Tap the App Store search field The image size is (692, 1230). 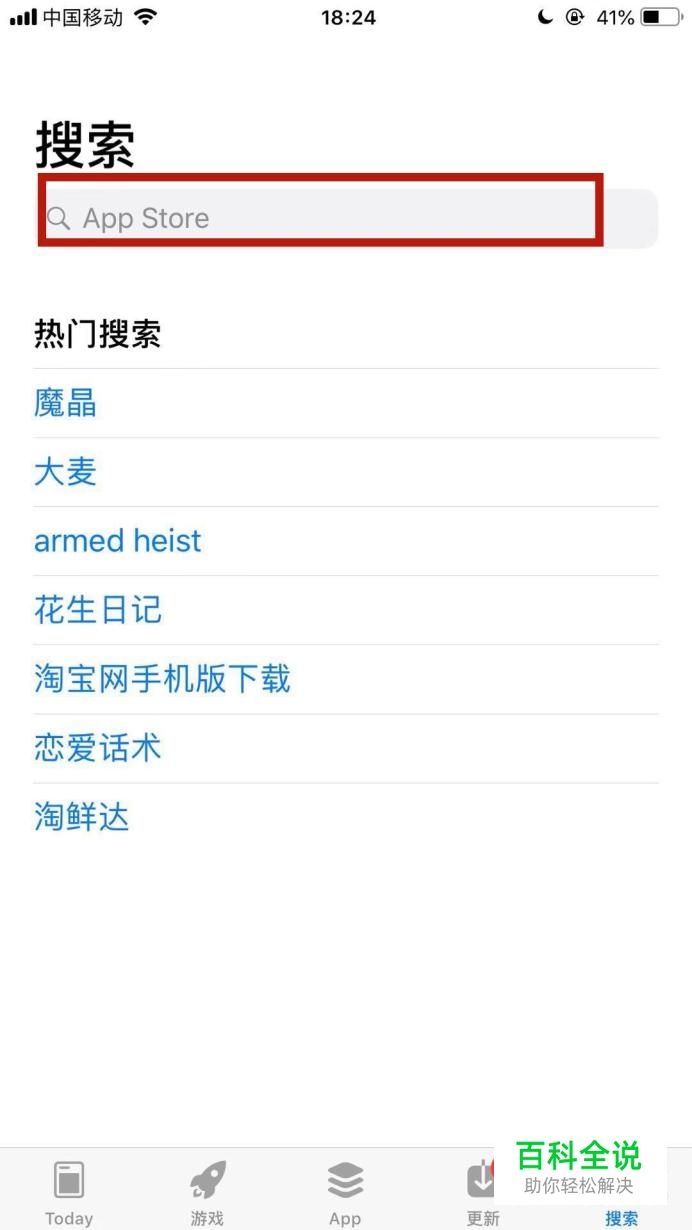347,218
